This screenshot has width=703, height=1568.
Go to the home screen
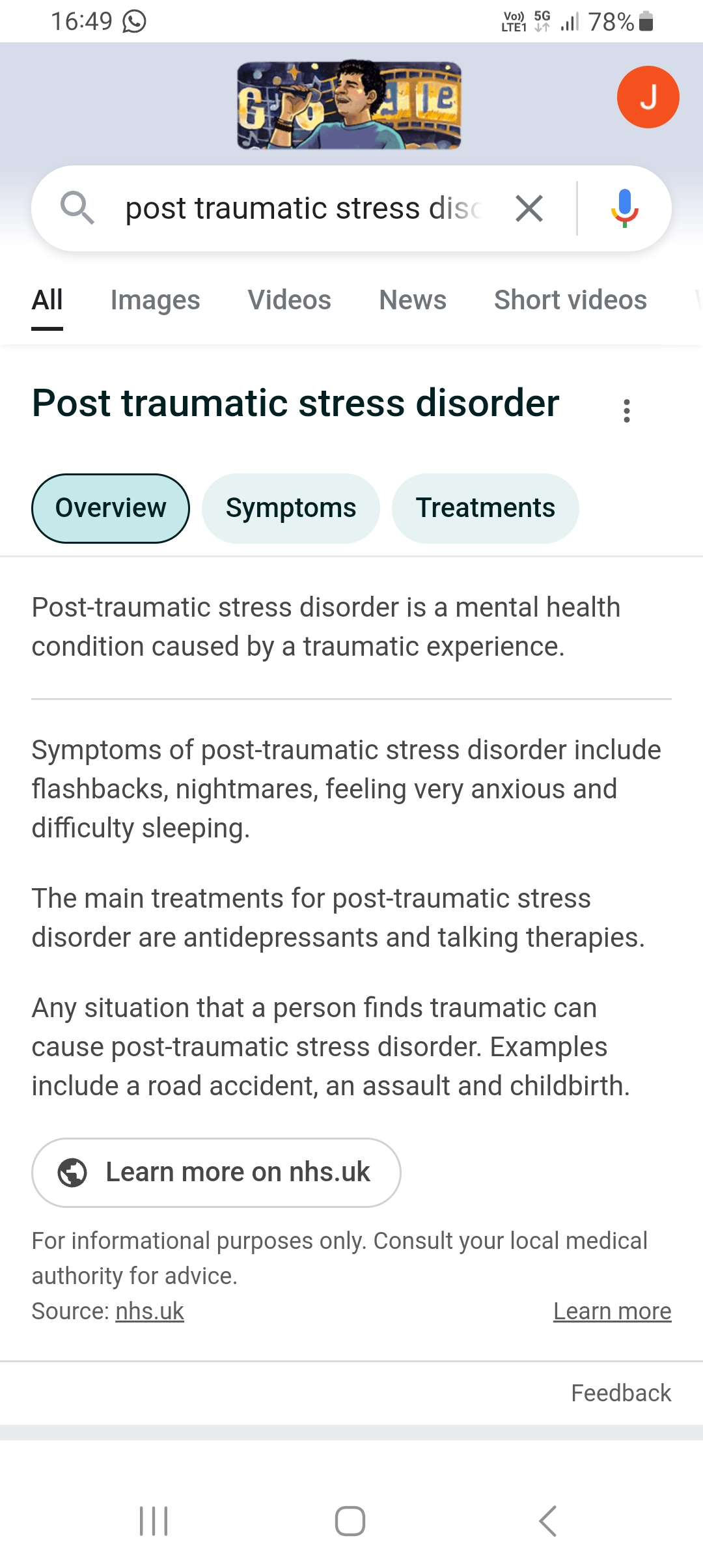pos(350,1521)
